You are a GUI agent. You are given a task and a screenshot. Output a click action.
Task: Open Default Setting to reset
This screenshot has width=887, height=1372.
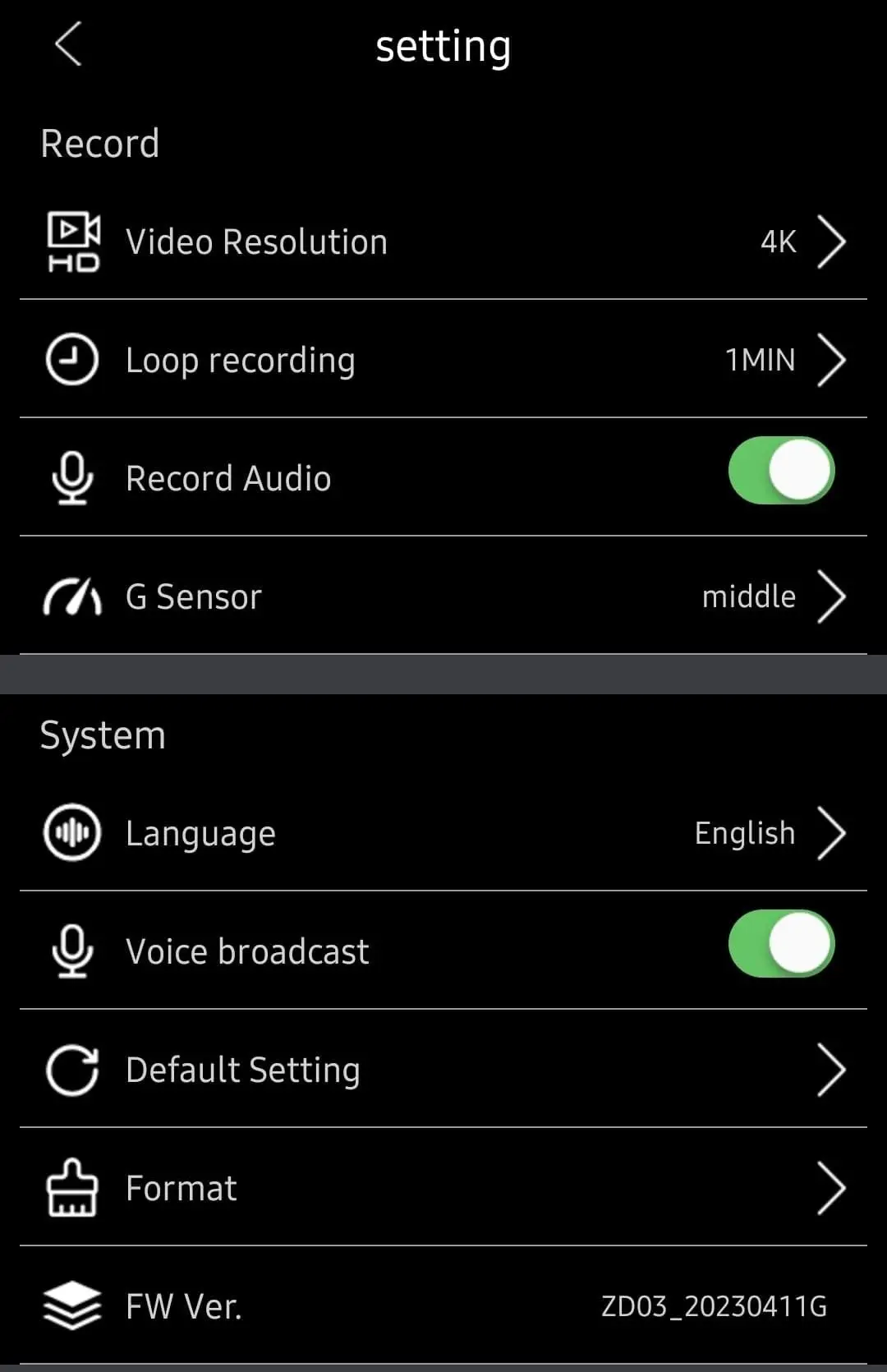pos(443,1070)
